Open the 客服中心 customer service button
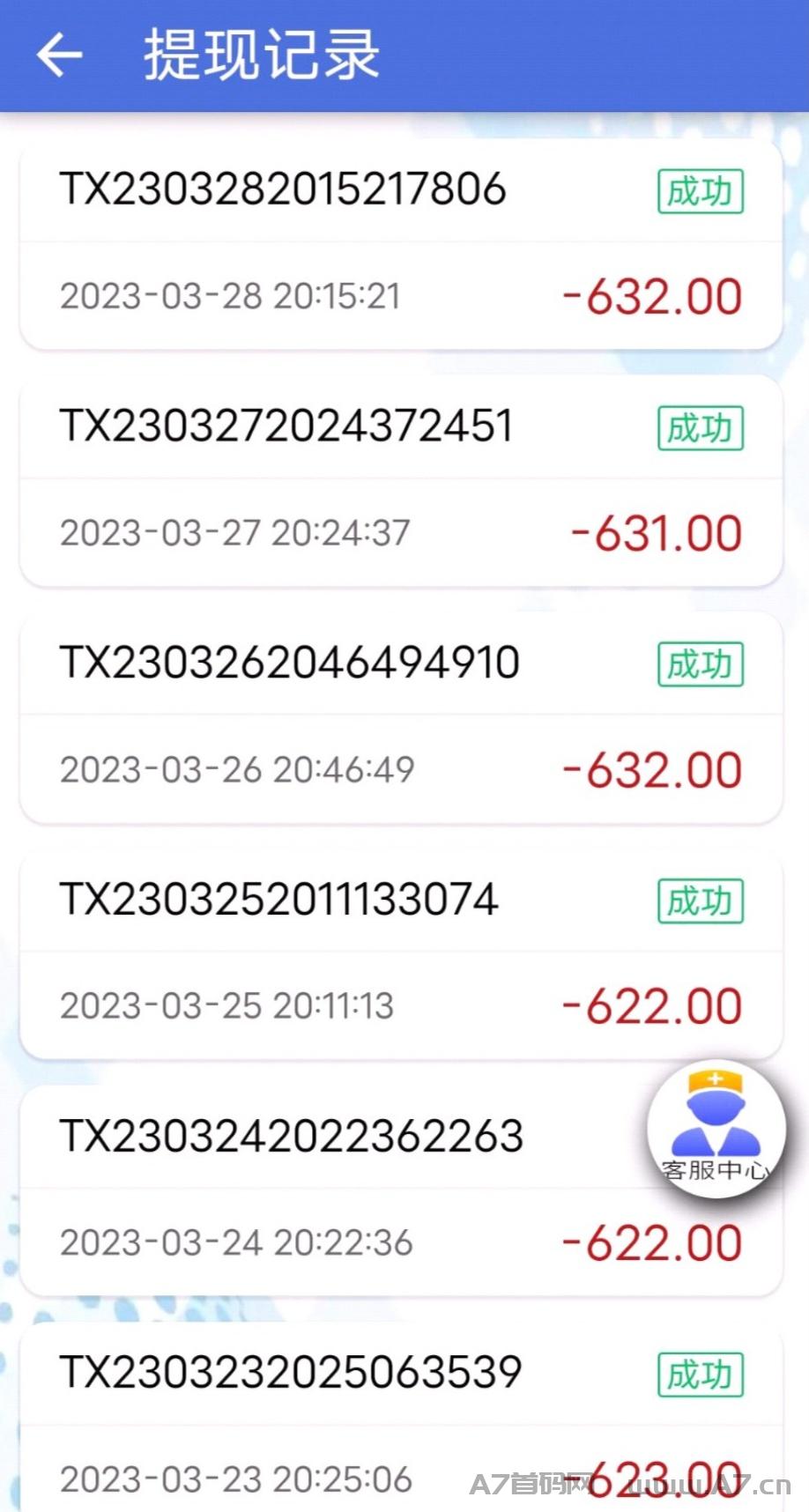Image resolution: width=809 pixels, height=1512 pixels. tap(716, 1129)
